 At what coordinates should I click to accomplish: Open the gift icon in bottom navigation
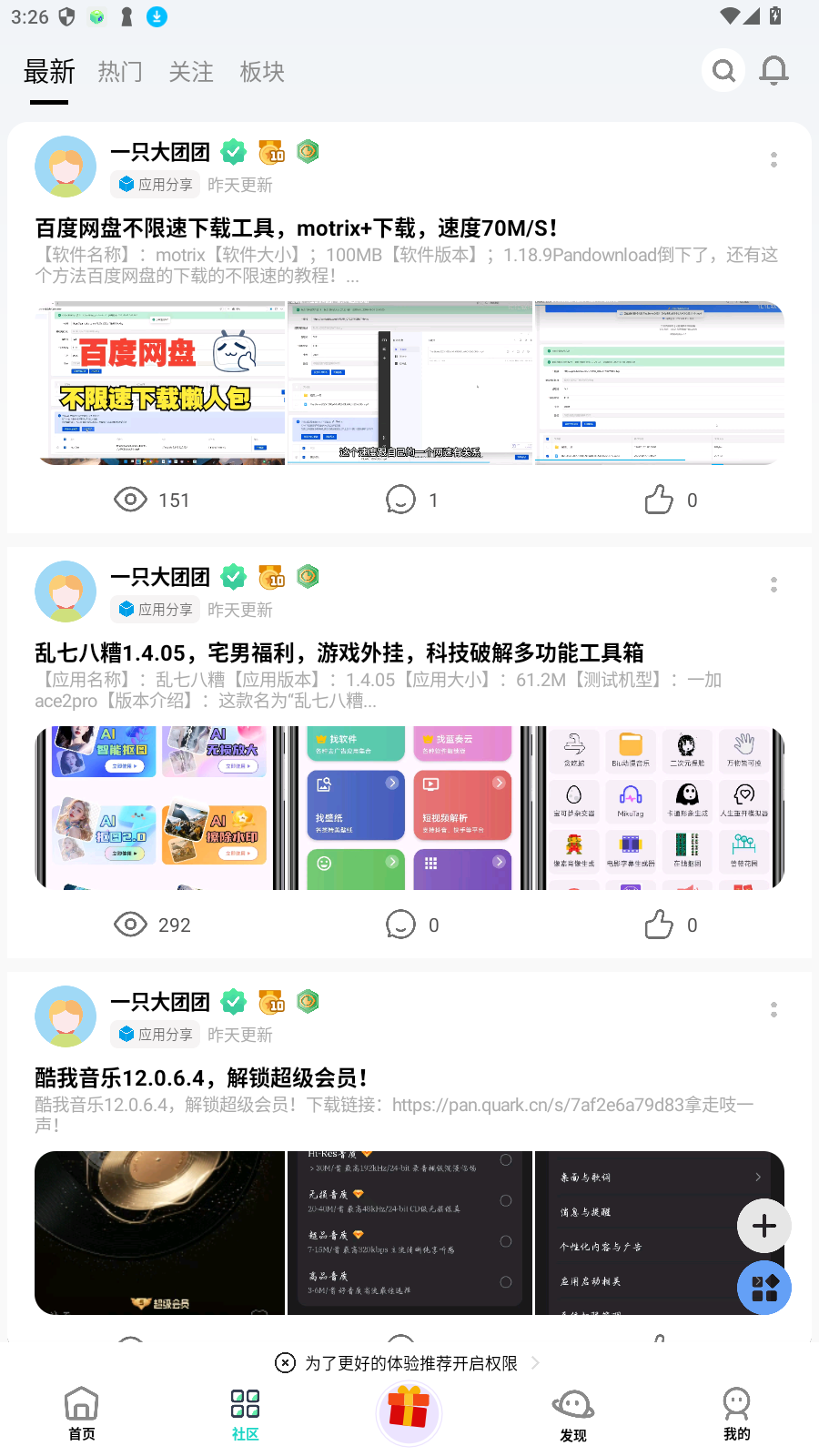[x=409, y=1412]
